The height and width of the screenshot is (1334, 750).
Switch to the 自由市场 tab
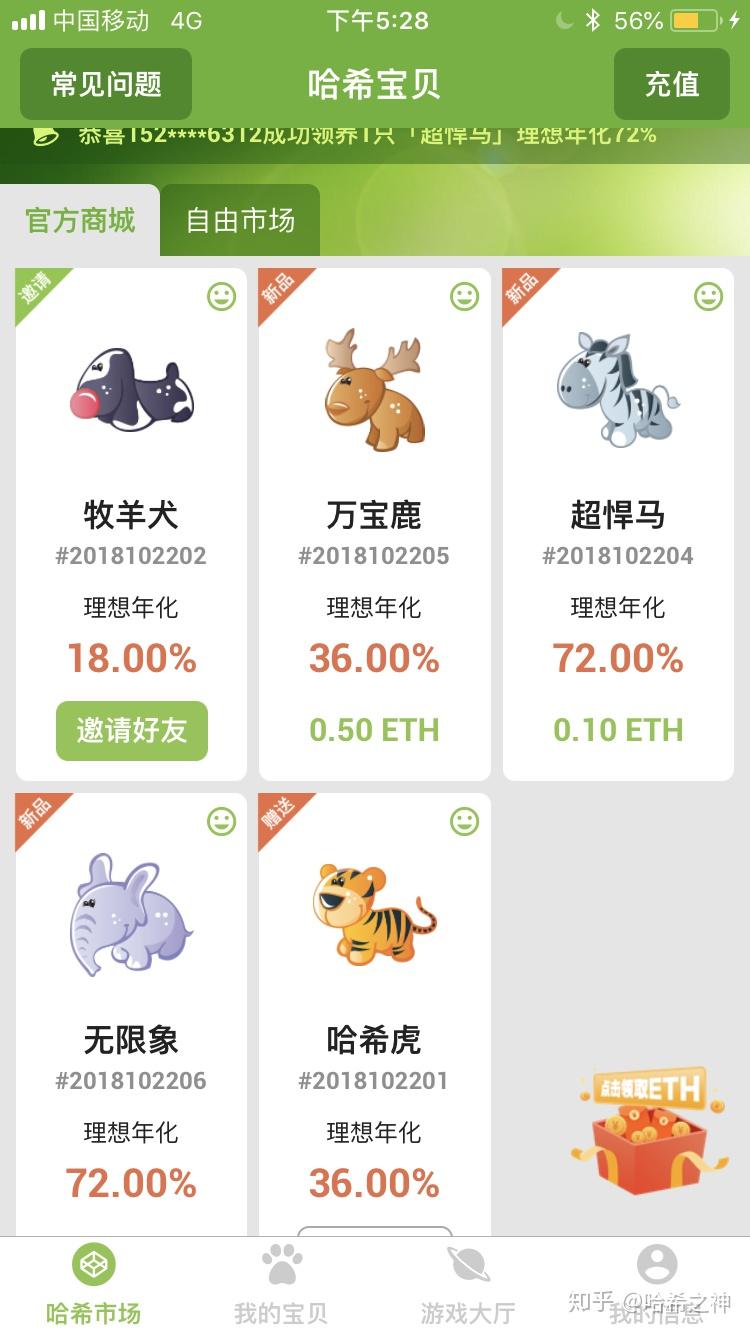click(240, 219)
